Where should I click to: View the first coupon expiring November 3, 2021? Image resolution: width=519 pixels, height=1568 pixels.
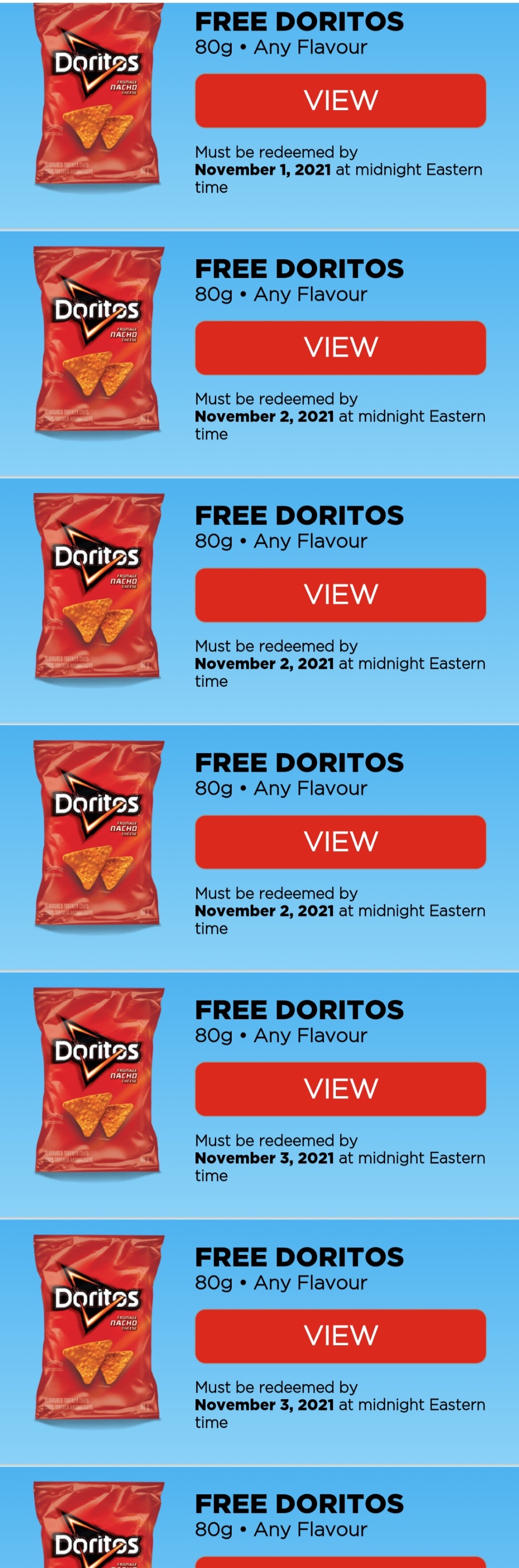(340, 1089)
